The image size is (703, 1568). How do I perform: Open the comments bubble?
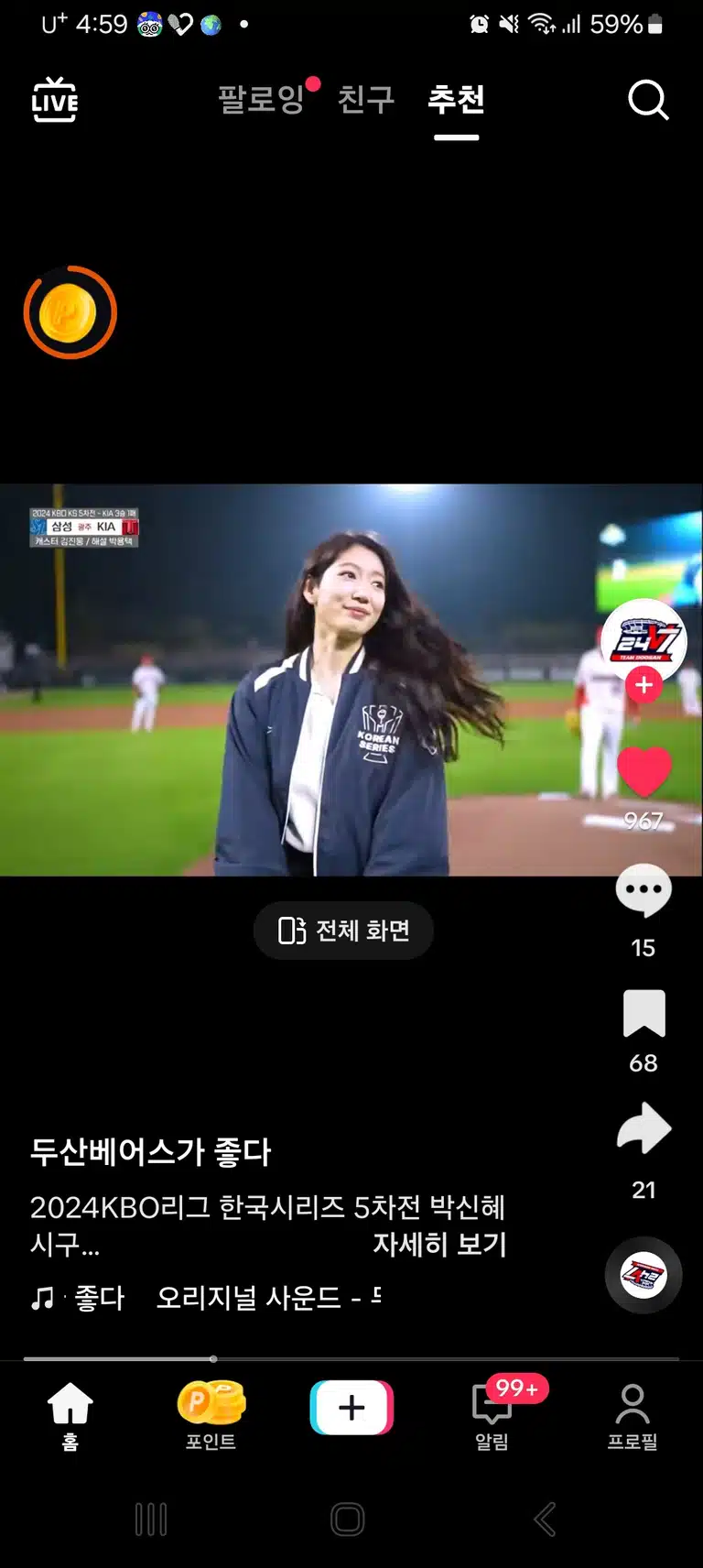[x=644, y=890]
